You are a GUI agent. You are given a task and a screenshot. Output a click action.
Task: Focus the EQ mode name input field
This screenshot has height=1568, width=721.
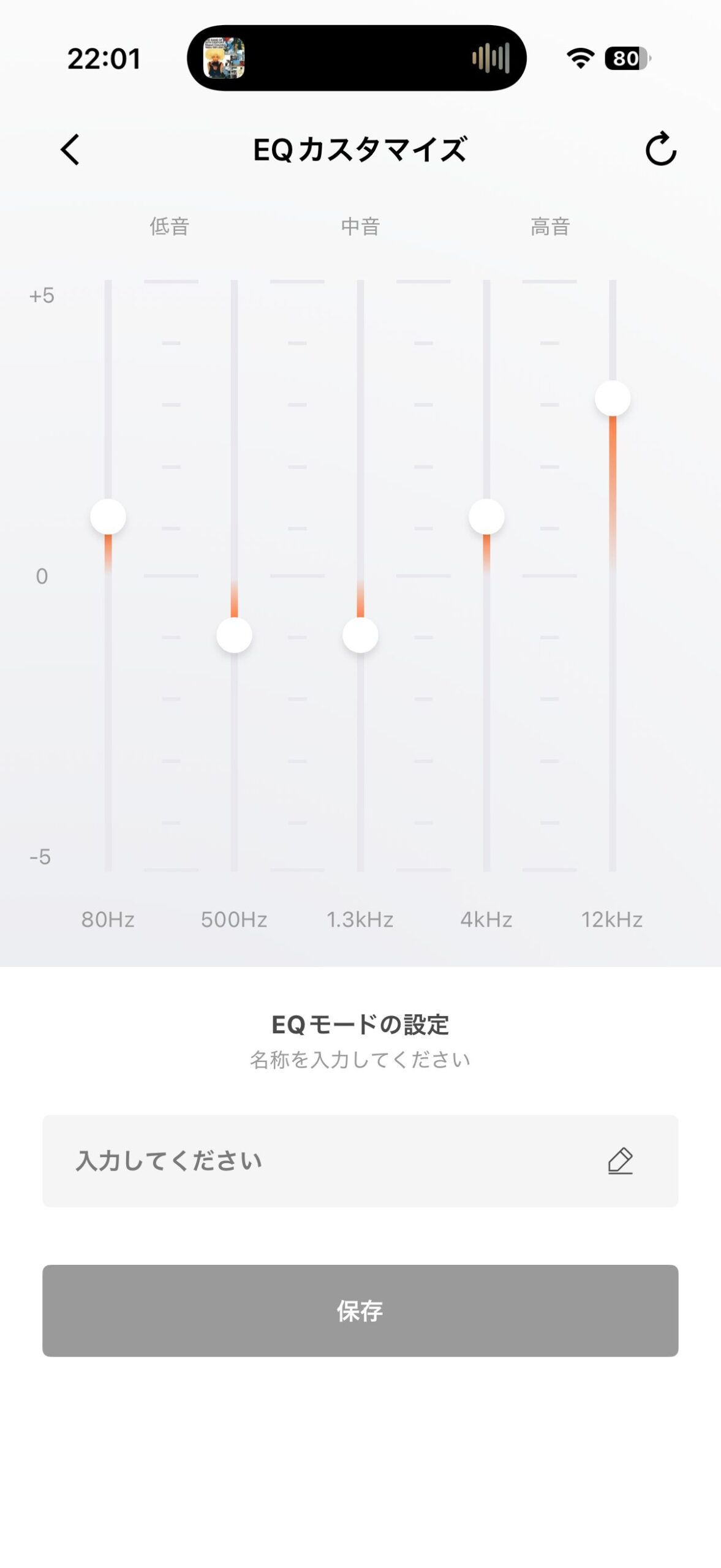point(337,1161)
